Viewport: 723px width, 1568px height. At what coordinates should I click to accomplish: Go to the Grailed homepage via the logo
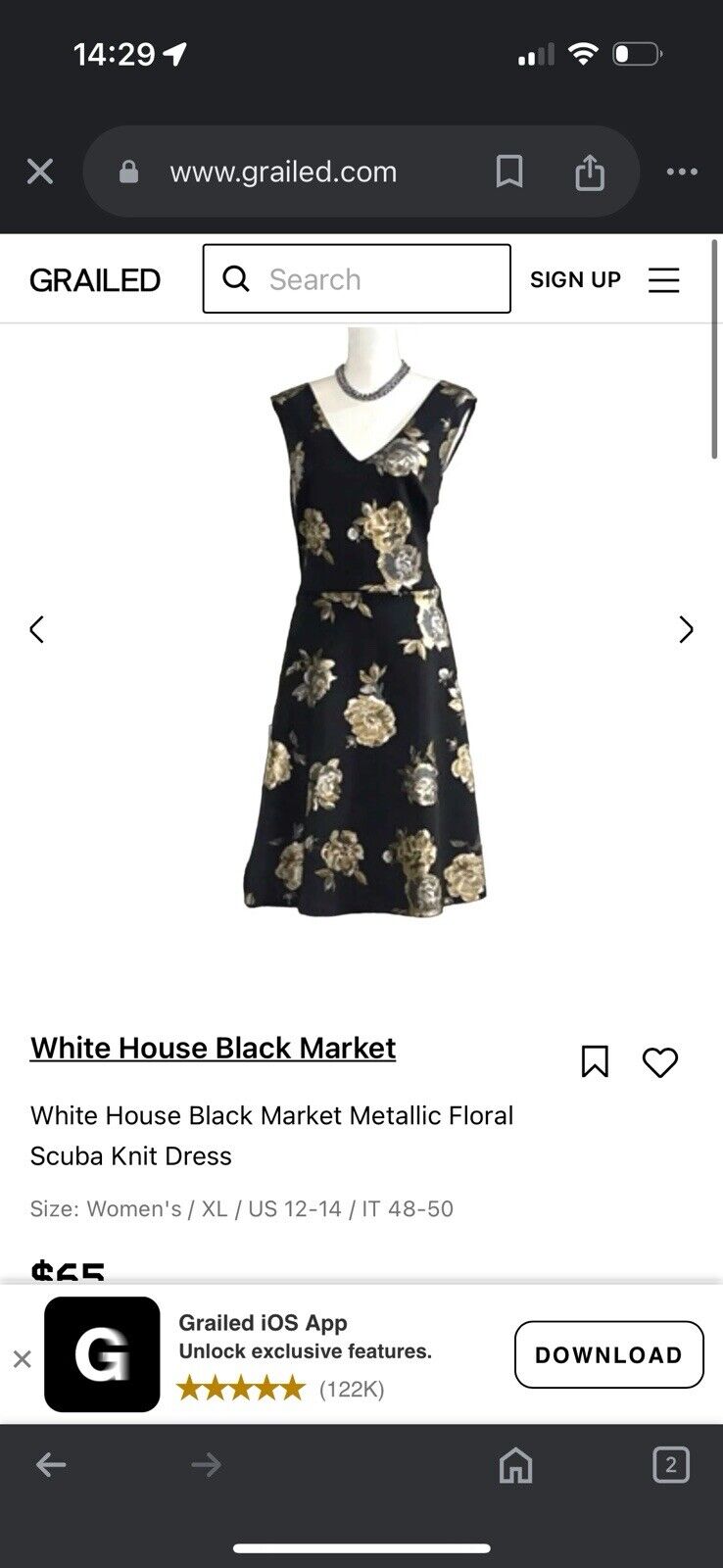(95, 280)
